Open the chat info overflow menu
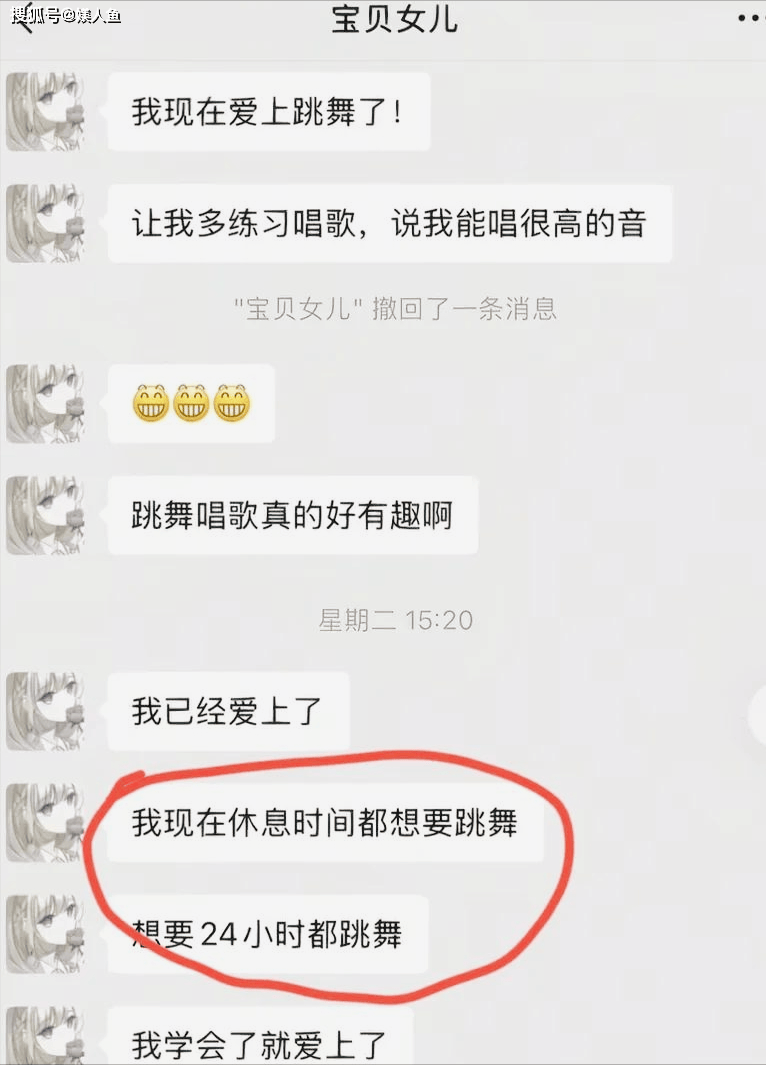This screenshot has height=1065, width=766. (x=748, y=19)
